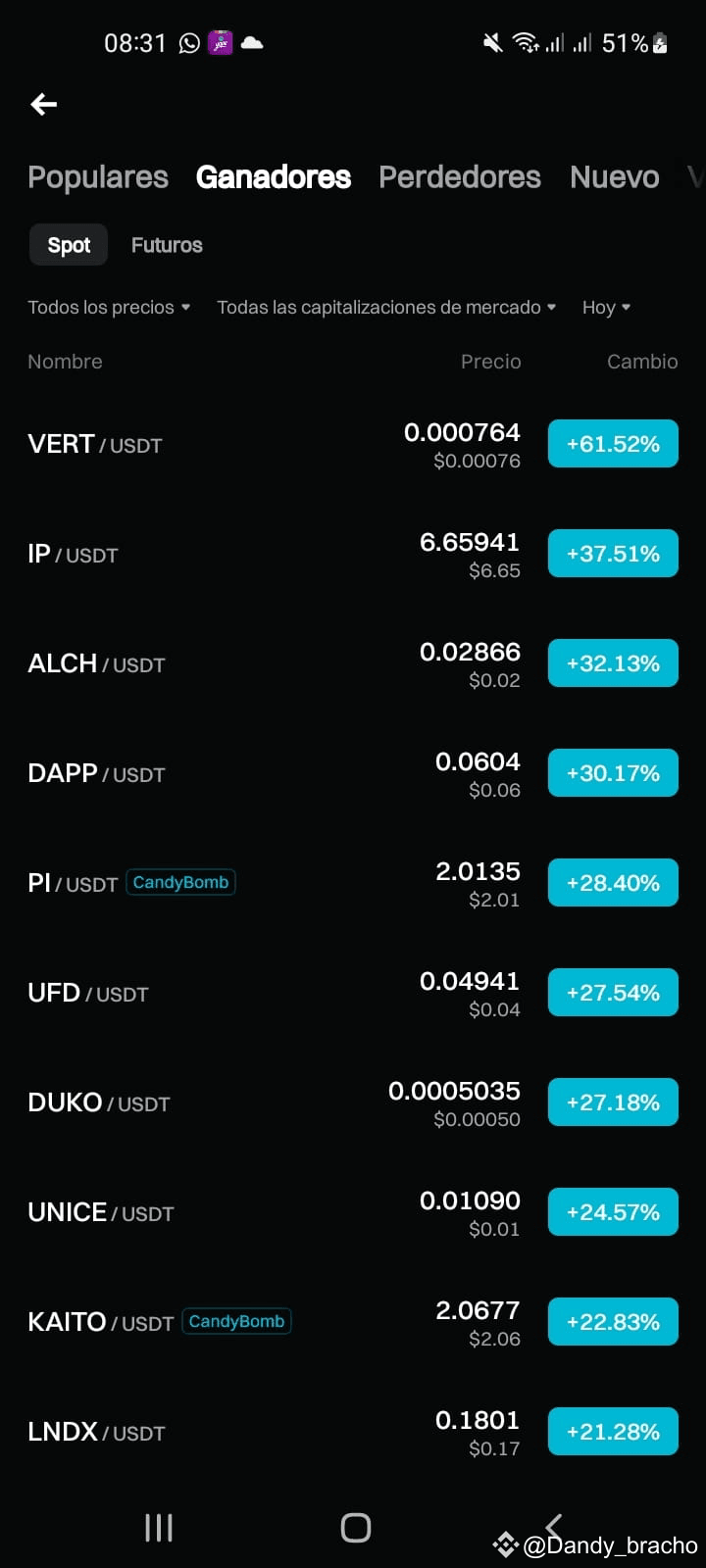Tap the cloud notification icon in status bar
Image resolution: width=706 pixels, height=1568 pixels.
pyautogui.click(x=253, y=42)
